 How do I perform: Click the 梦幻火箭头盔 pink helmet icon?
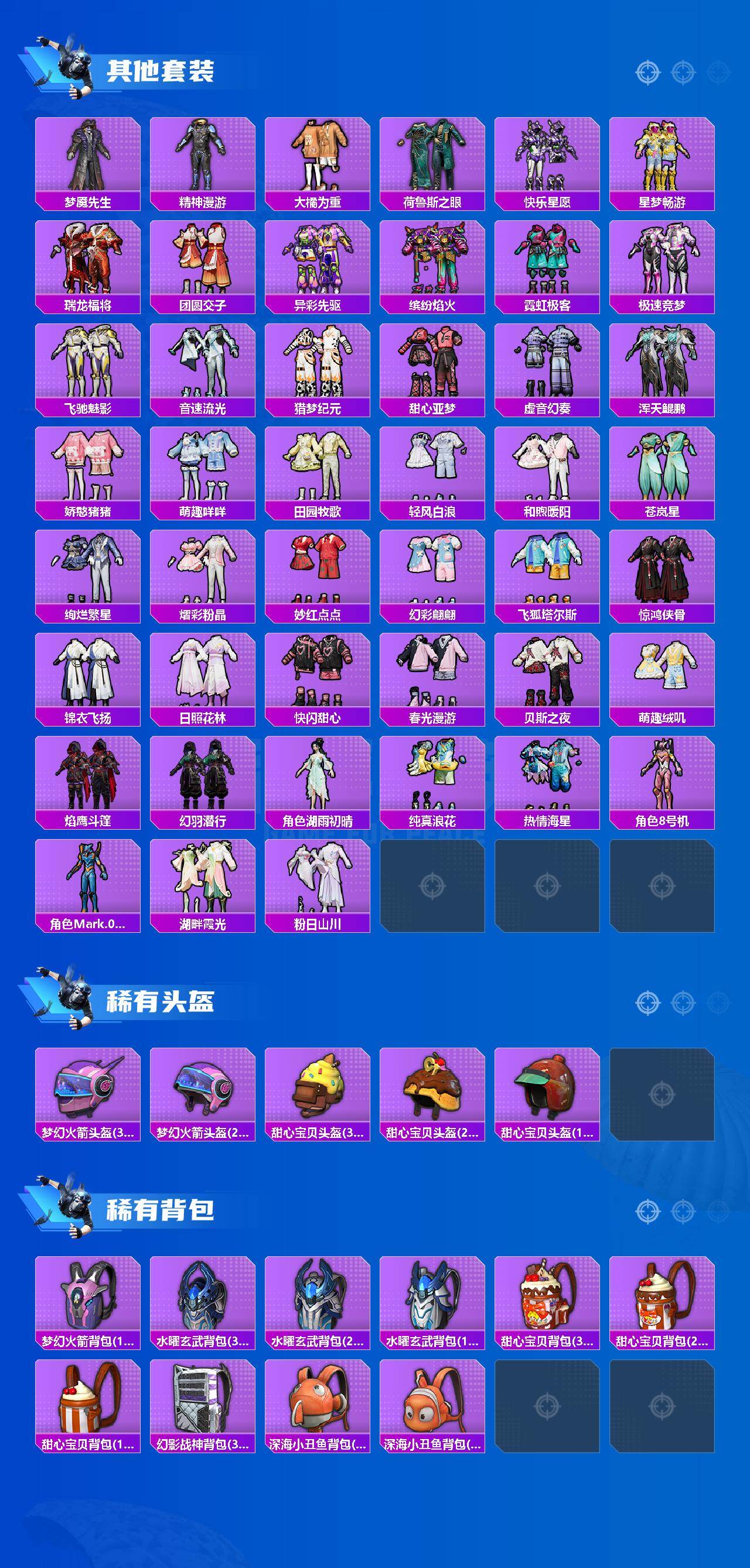88,1089
